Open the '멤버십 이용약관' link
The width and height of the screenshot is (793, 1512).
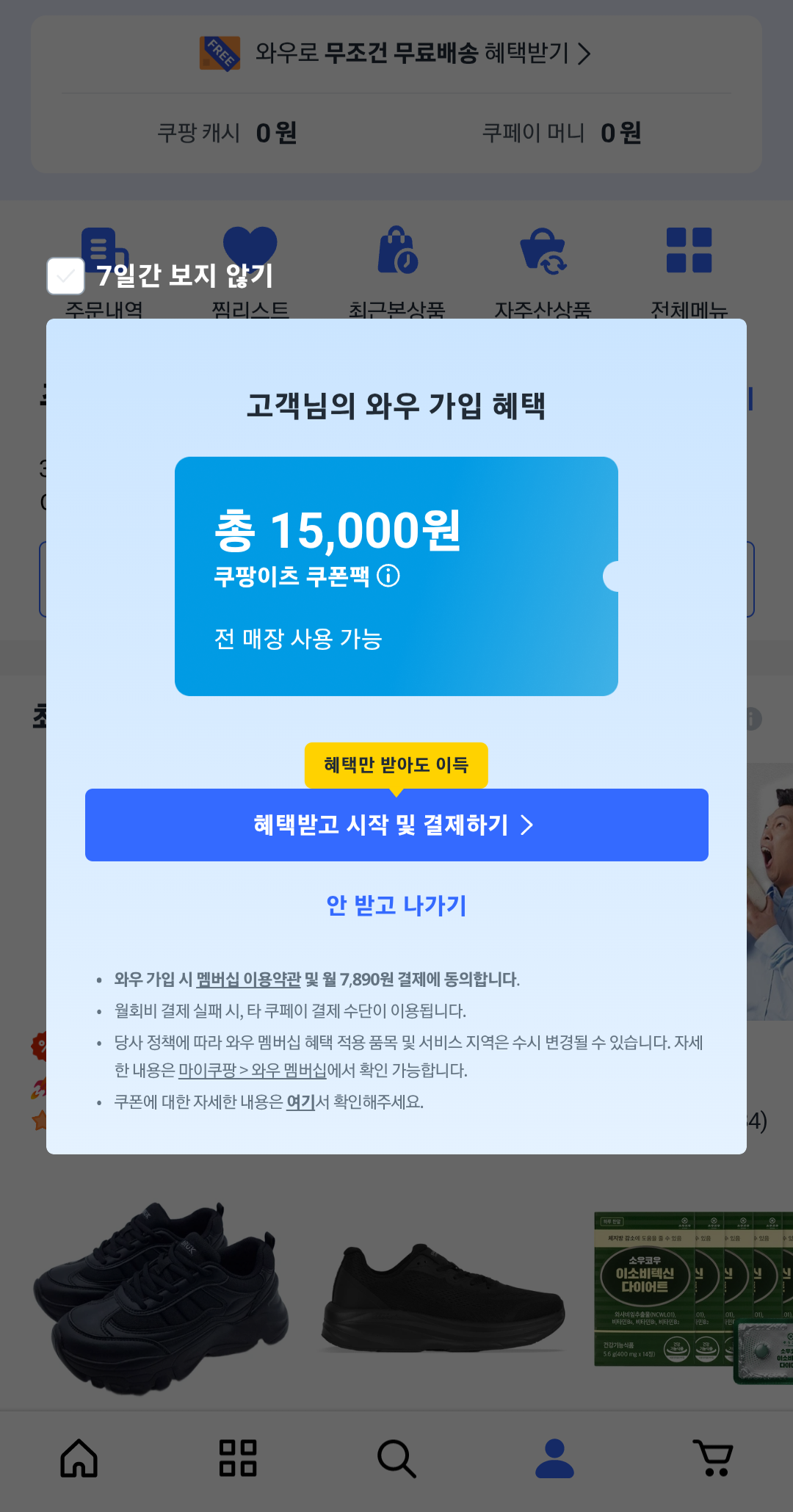248,979
